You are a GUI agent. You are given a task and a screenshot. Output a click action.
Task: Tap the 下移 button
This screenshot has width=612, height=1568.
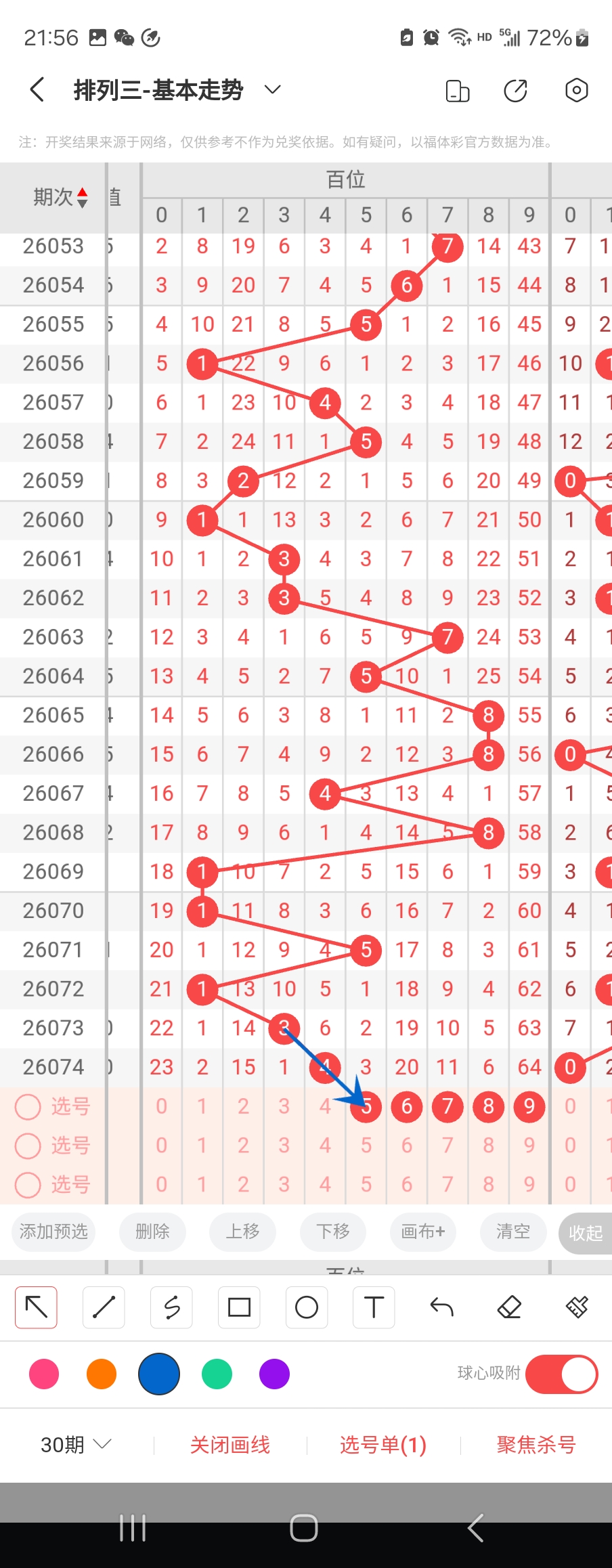point(333,1232)
